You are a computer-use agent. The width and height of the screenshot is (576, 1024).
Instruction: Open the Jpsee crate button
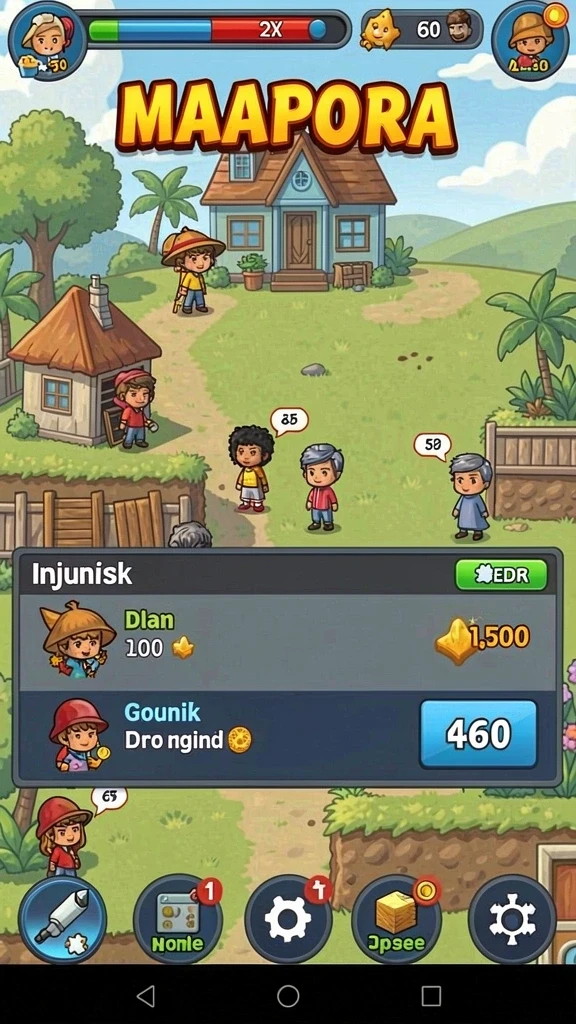(x=396, y=920)
